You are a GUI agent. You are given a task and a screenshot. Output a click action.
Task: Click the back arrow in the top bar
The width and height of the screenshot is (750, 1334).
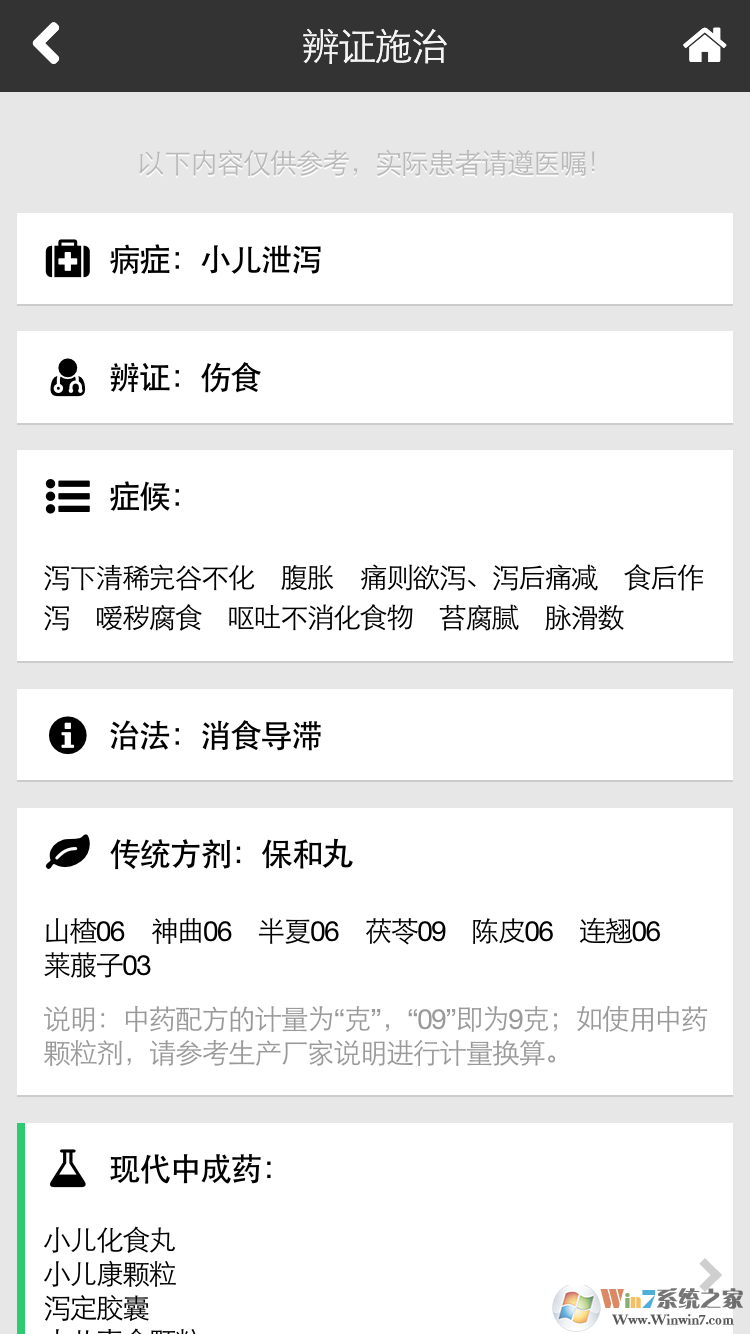pyautogui.click(x=45, y=44)
